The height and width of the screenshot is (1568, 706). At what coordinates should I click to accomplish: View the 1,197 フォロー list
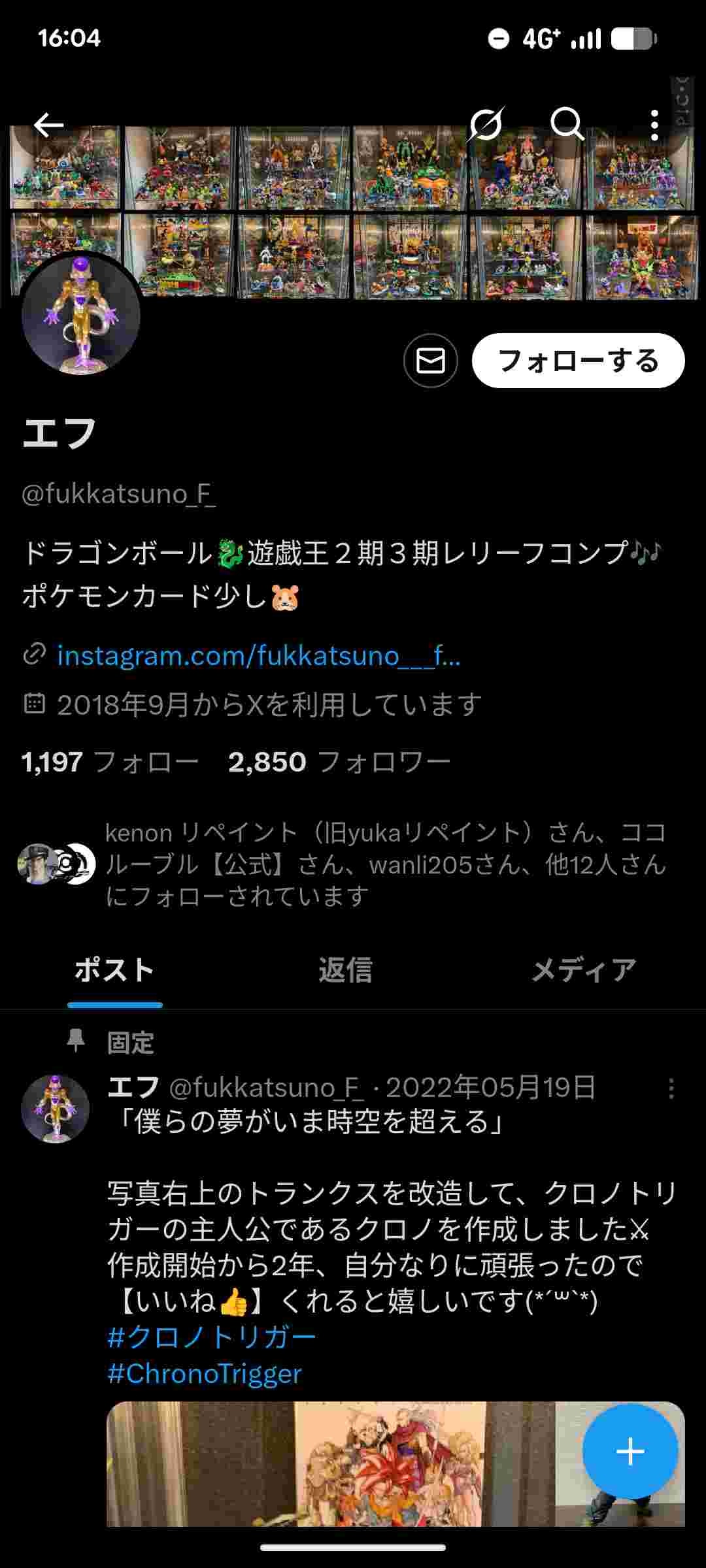coord(110,762)
